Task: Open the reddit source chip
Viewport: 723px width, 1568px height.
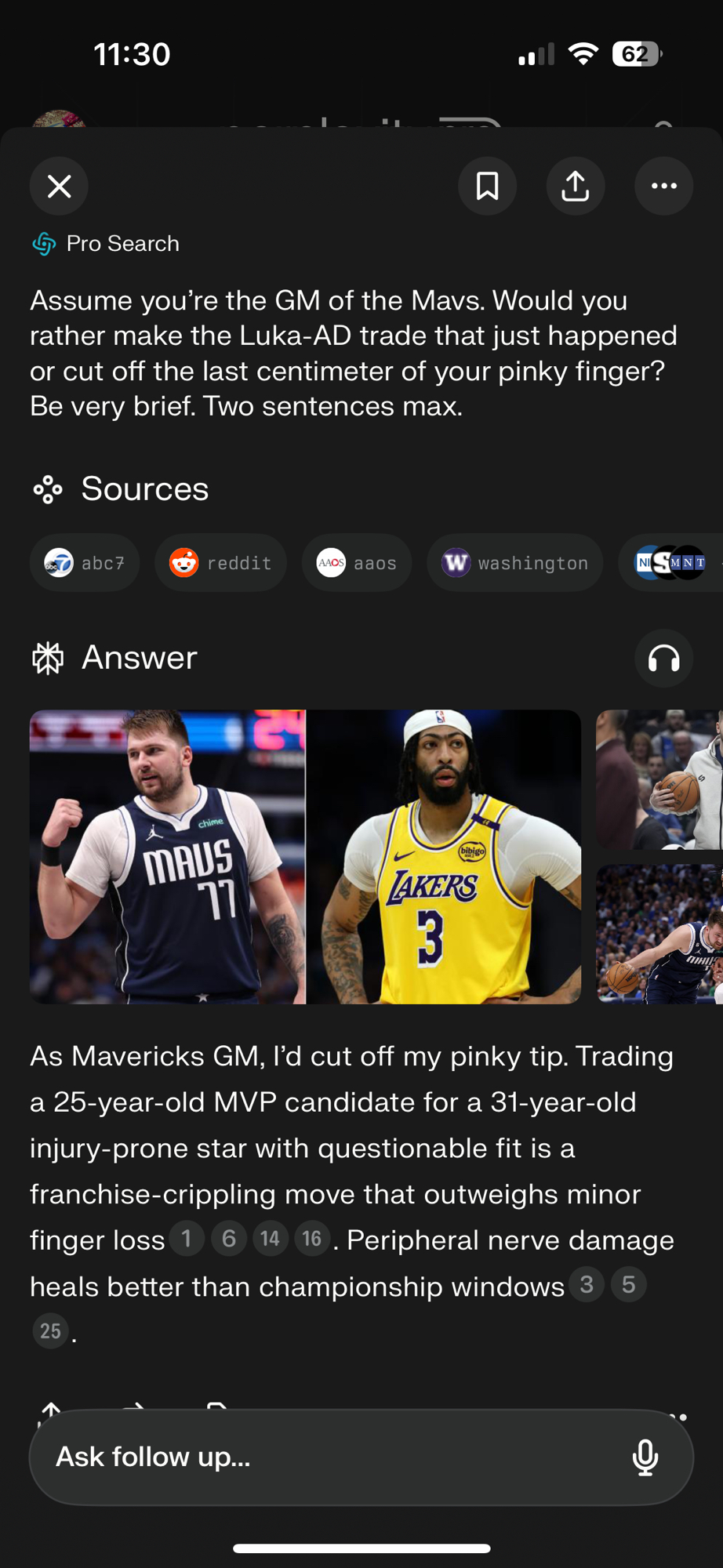Action: tap(220, 563)
